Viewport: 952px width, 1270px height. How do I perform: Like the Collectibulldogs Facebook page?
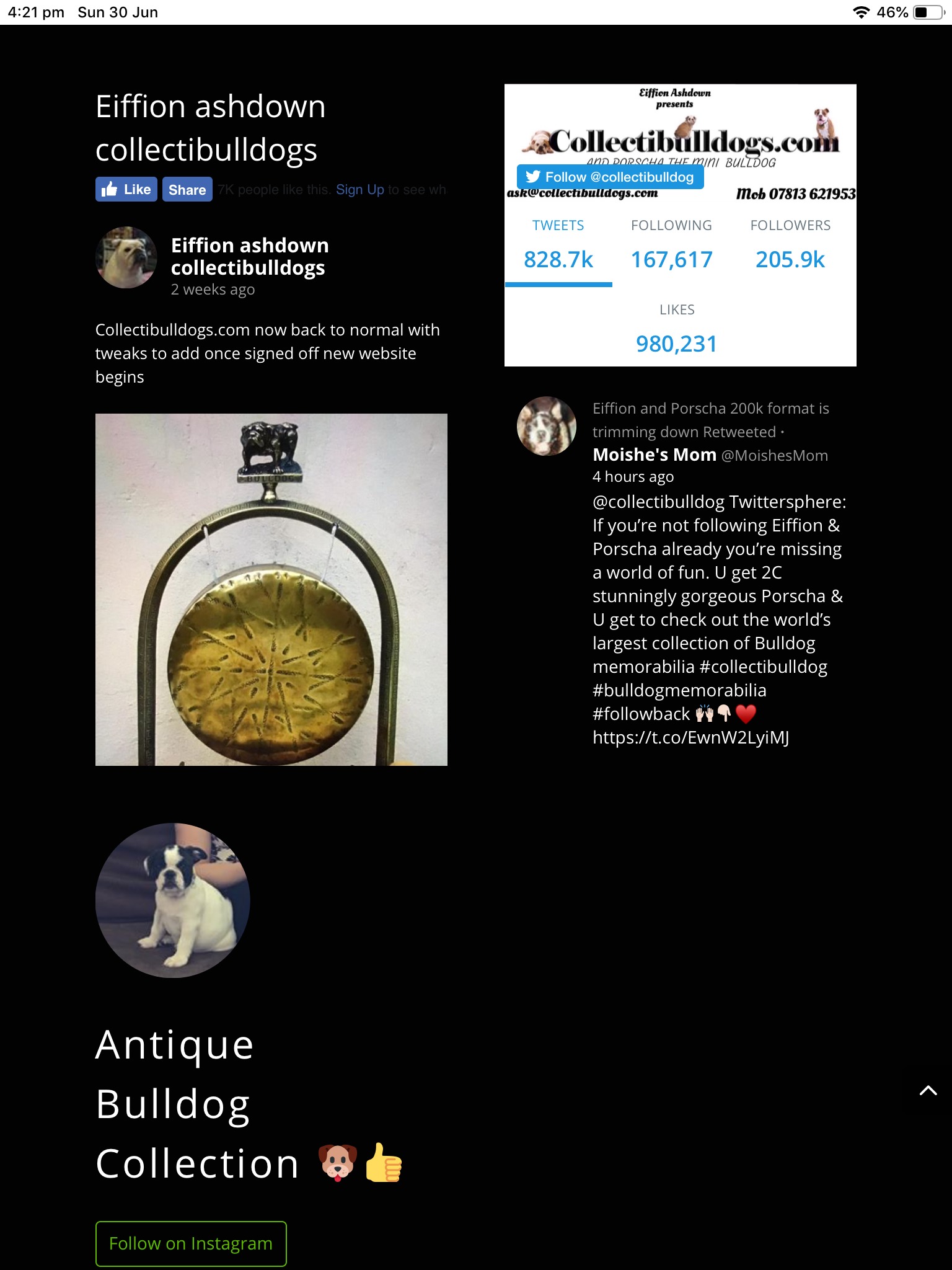point(126,190)
